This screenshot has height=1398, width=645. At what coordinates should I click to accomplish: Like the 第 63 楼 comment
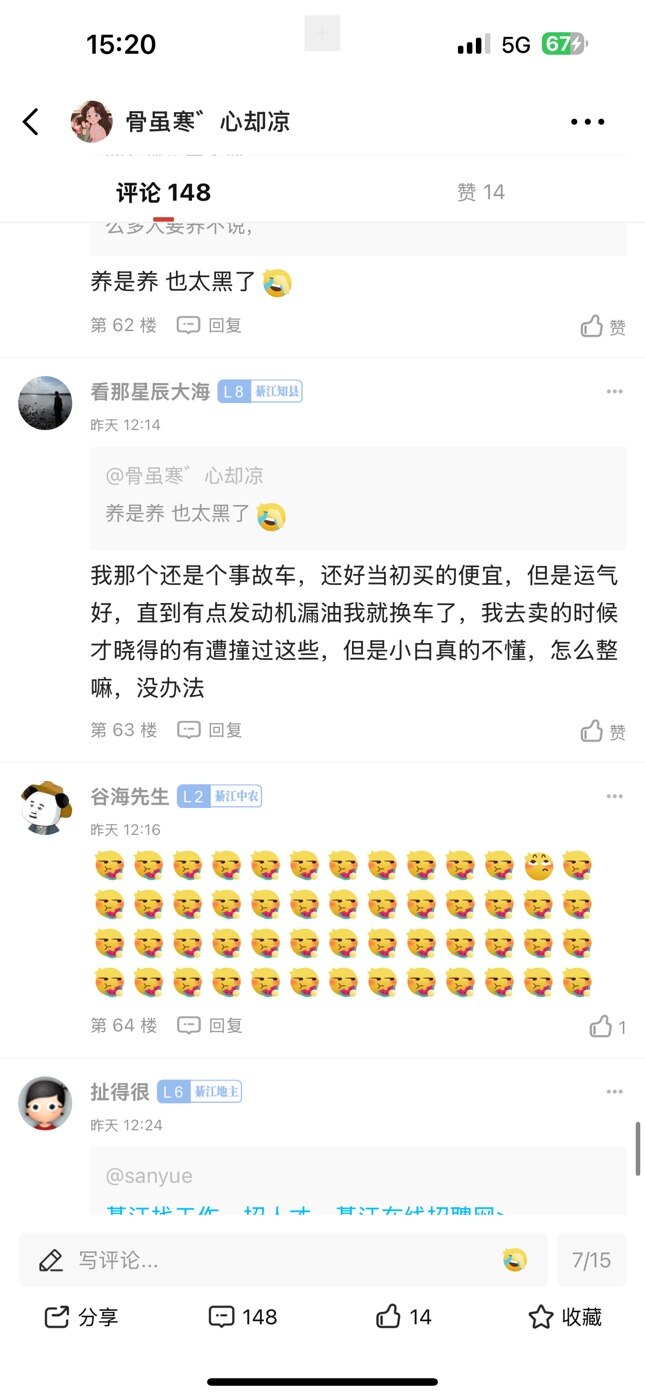tap(603, 731)
